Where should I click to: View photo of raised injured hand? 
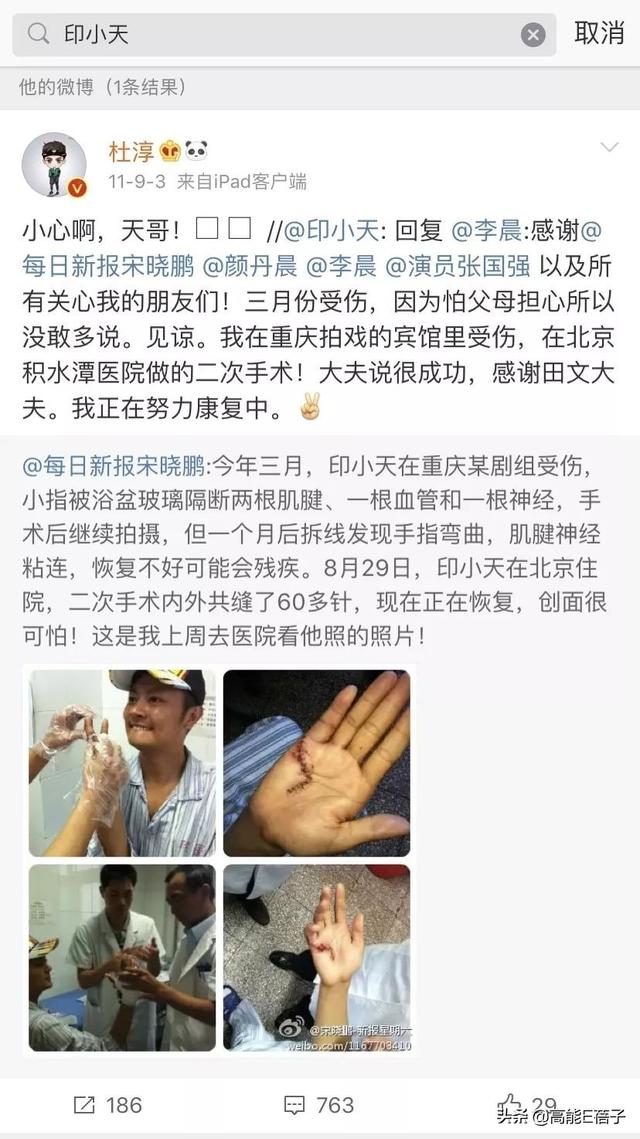coord(317,957)
